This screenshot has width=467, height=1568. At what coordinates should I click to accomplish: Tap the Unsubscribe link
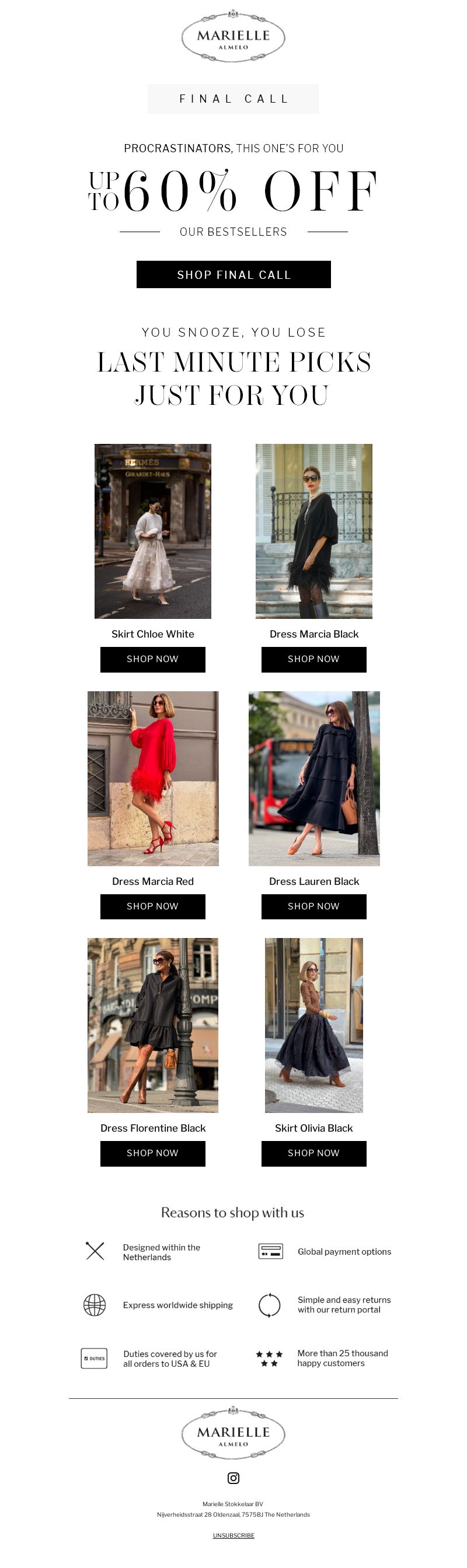[x=233, y=1535]
